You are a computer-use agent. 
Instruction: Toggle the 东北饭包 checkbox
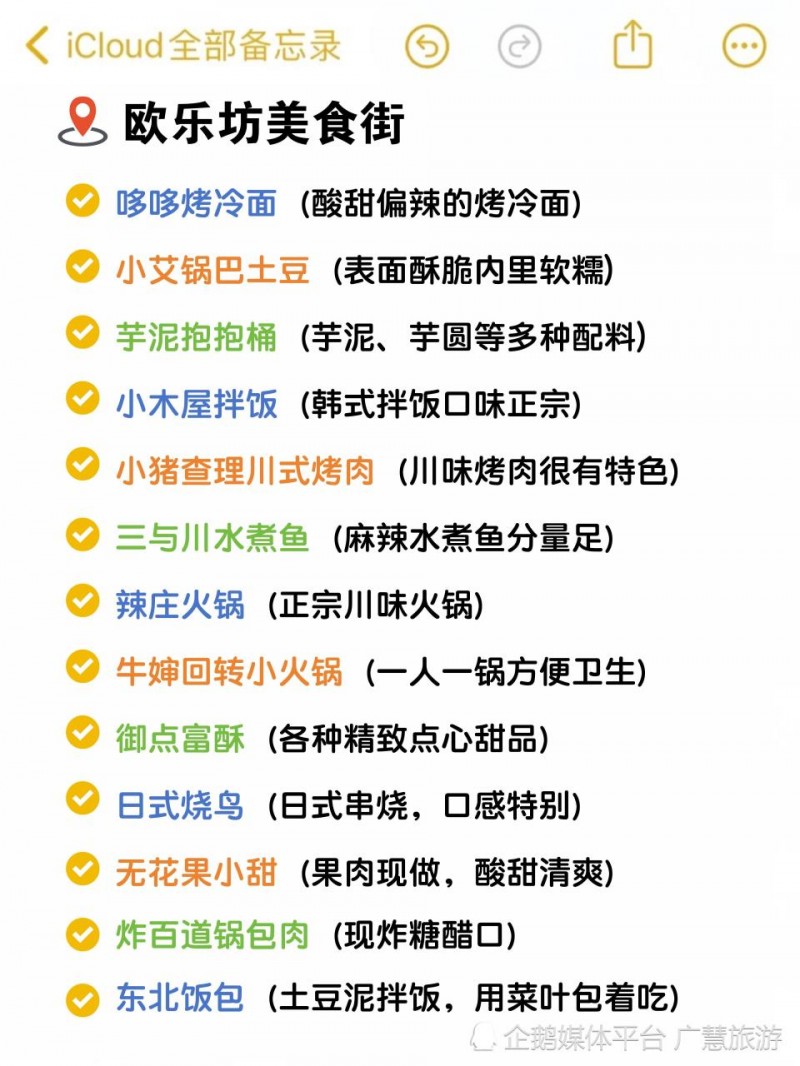pos(82,998)
